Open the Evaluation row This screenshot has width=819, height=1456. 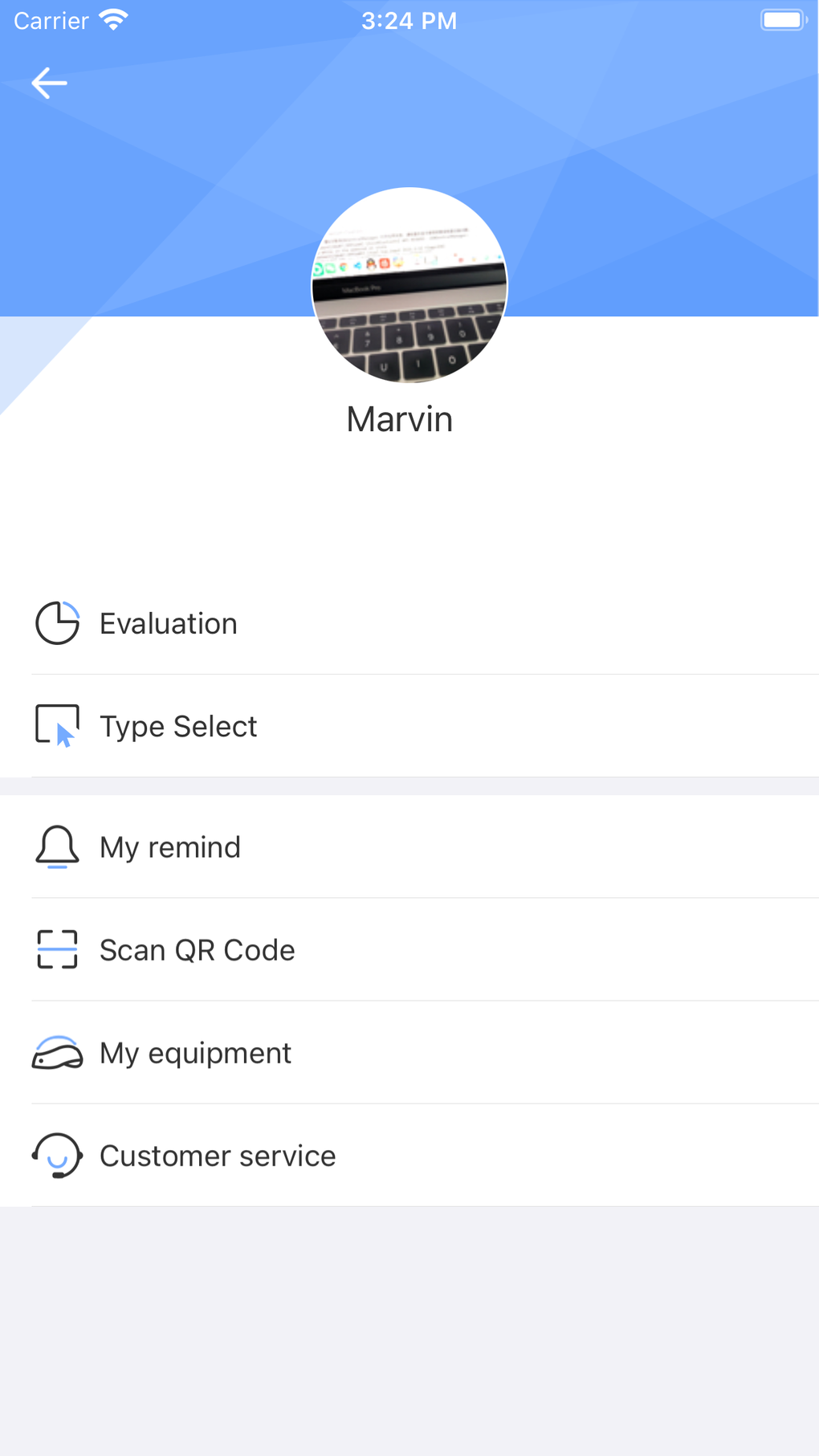pos(169,623)
